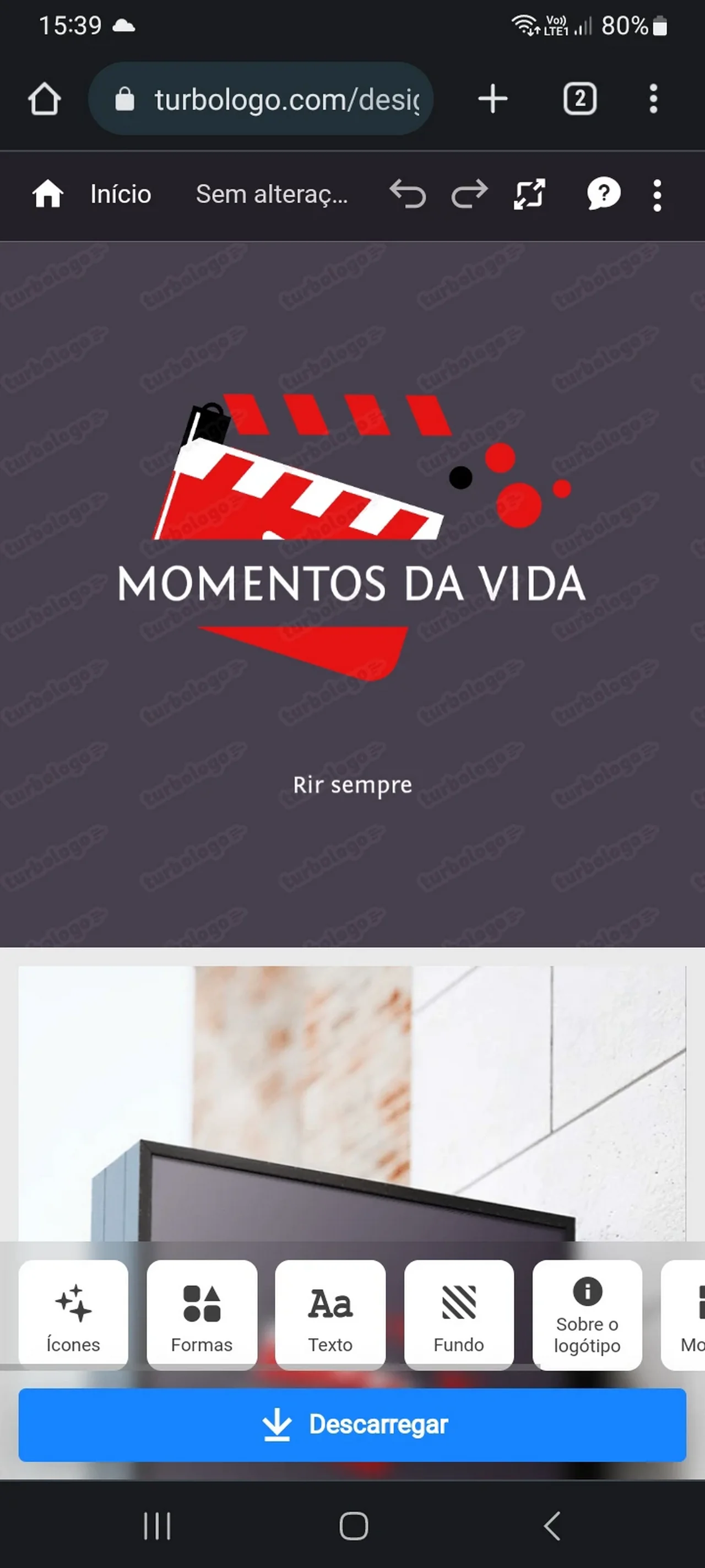705x1568 pixels.
Task: Open Sobre o logótipo info
Action: coord(587,1315)
